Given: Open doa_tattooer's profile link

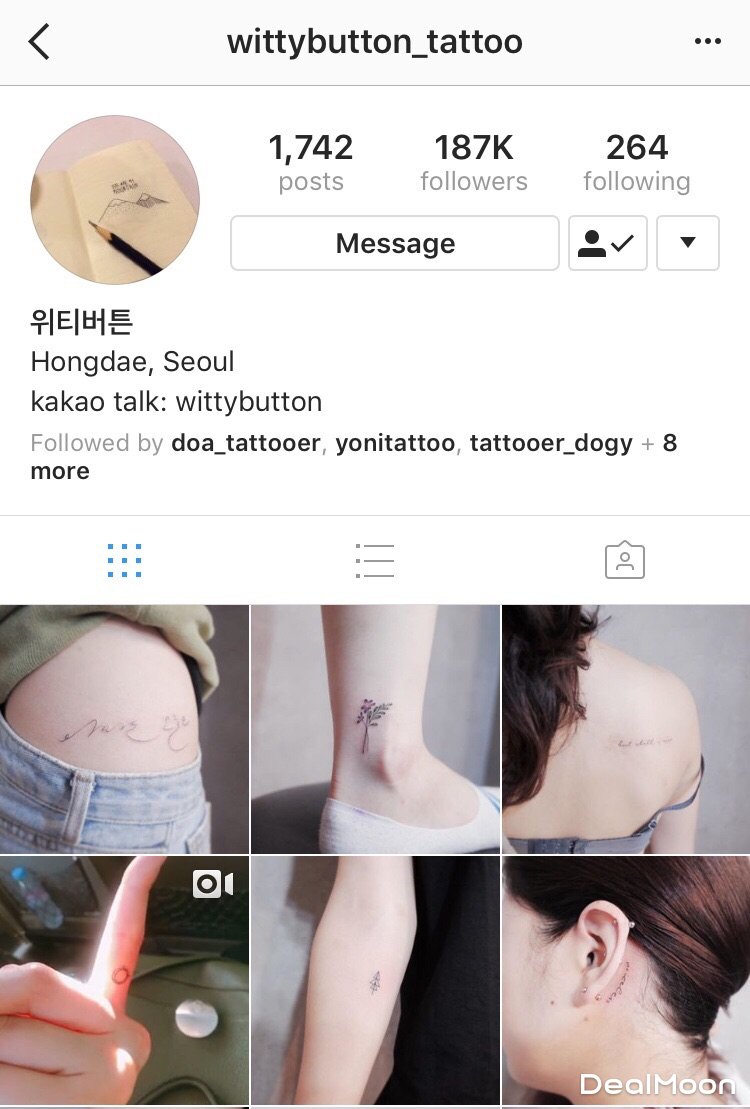Looking at the screenshot, I should [x=246, y=443].
